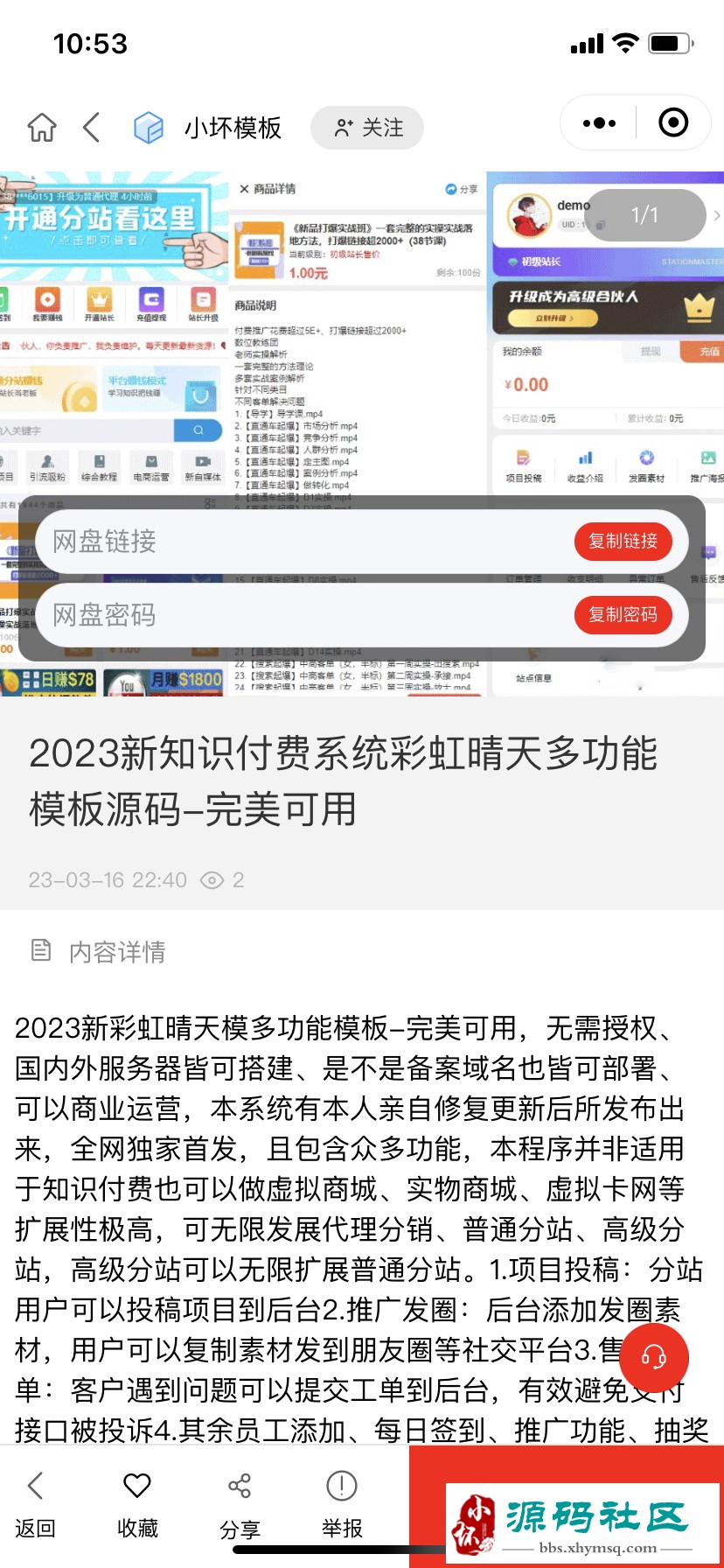
Task: Close the mini program via circle icon
Action: tap(672, 123)
